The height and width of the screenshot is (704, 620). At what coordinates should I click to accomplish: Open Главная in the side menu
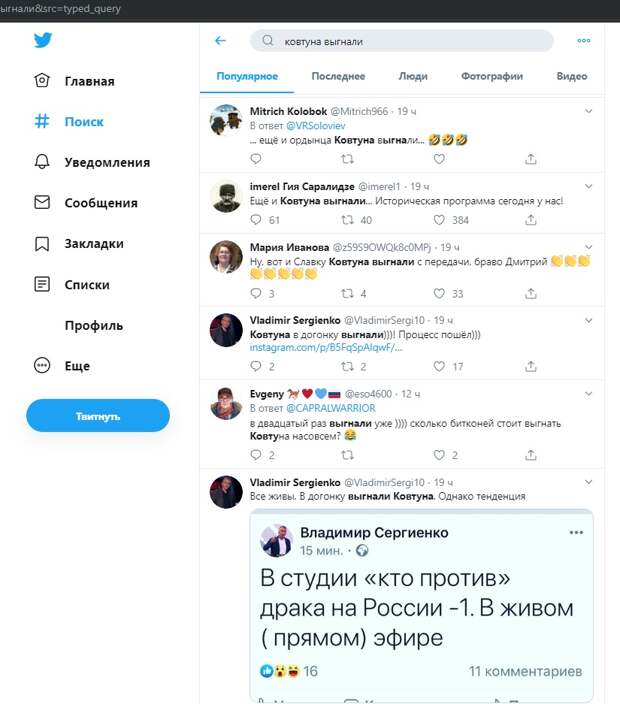click(x=89, y=81)
